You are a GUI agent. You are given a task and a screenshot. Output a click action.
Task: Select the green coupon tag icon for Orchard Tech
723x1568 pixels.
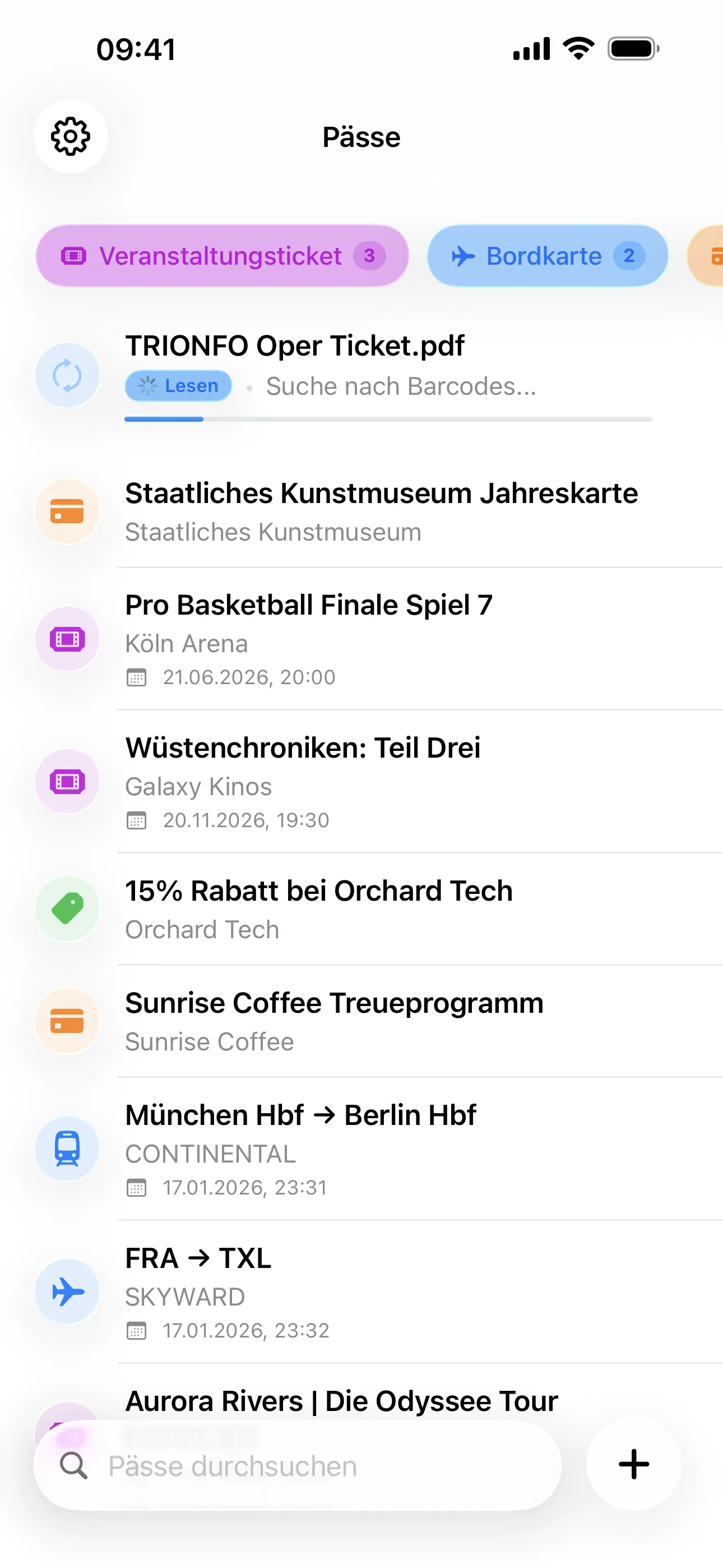click(67, 908)
